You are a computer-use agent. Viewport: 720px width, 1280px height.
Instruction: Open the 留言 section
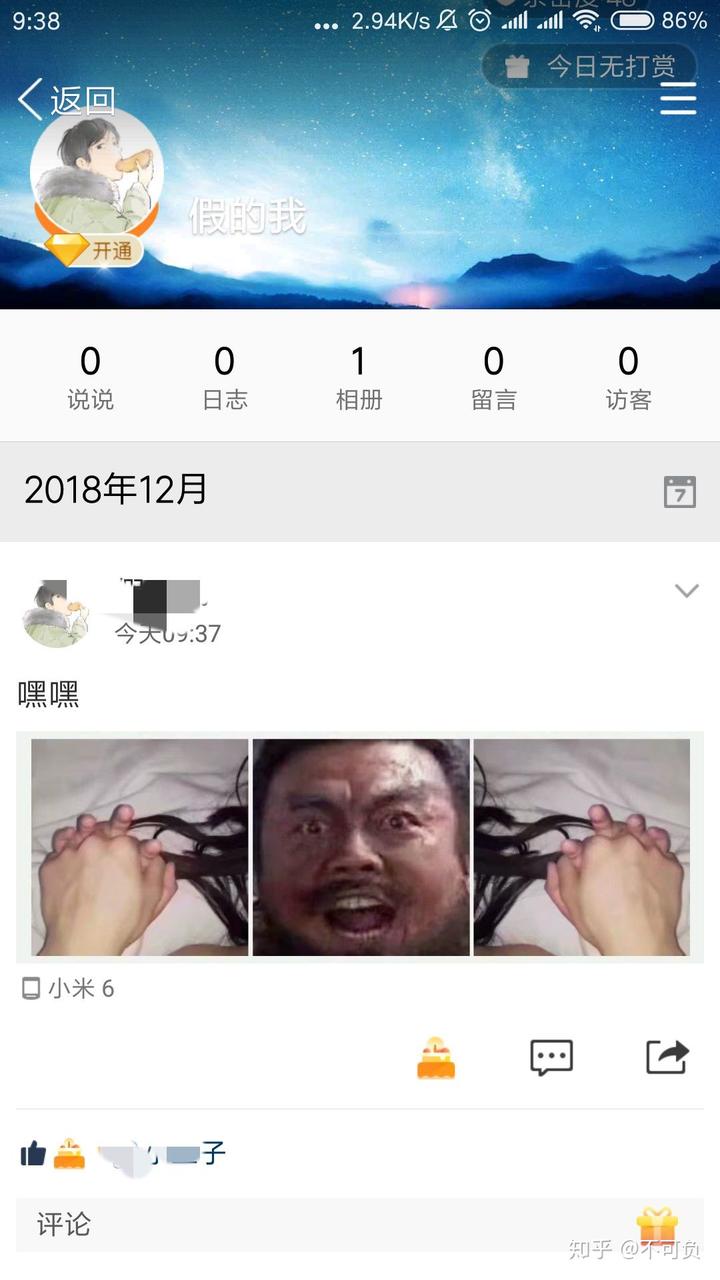493,377
